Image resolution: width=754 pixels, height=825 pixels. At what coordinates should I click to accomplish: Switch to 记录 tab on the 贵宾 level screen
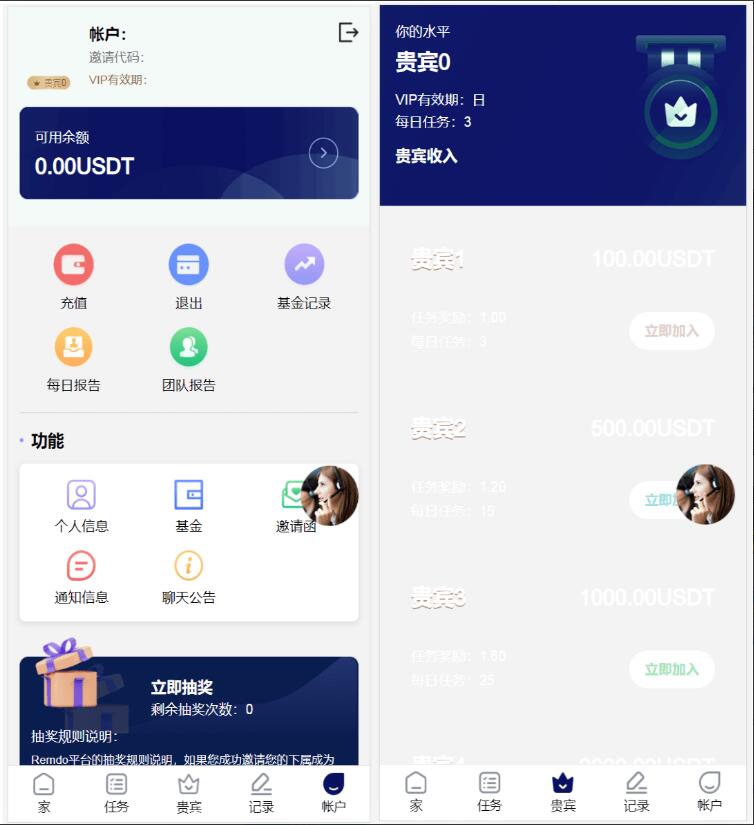636,792
